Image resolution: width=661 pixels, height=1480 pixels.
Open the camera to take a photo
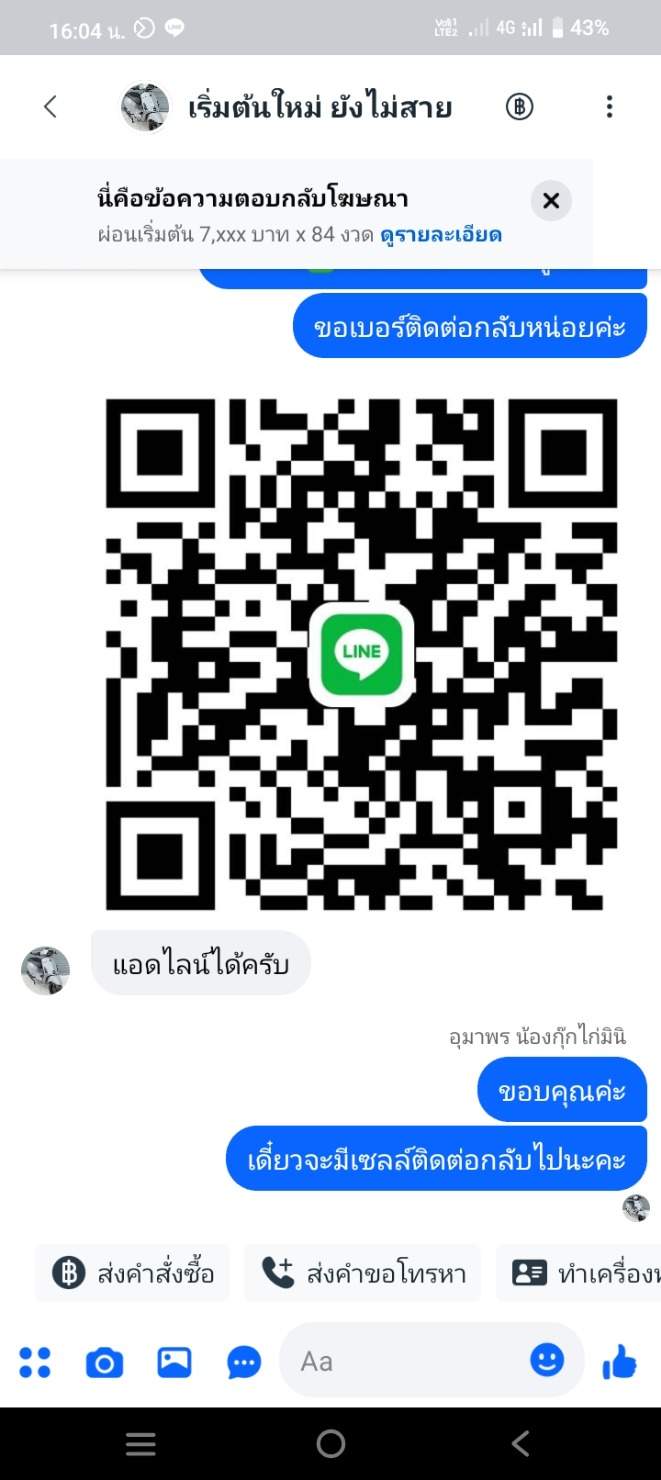(x=104, y=1361)
